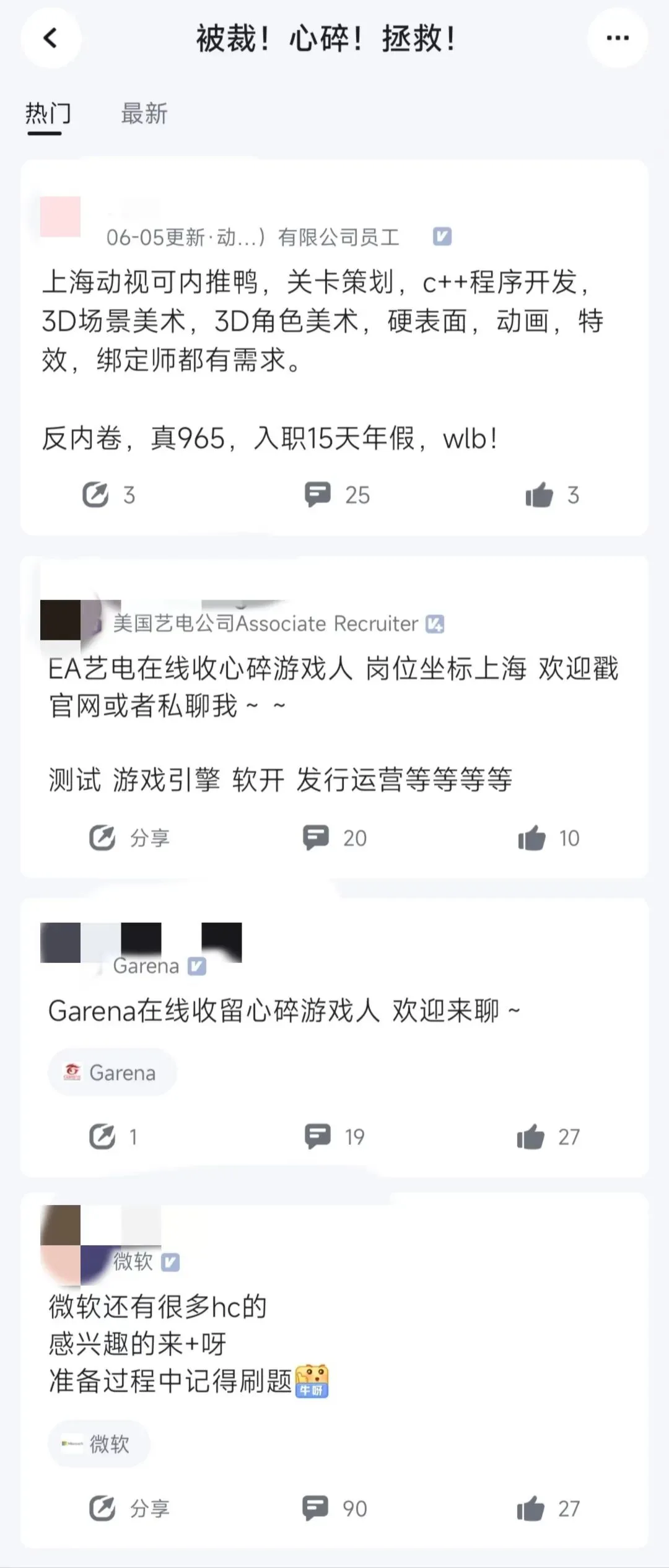Like the Garena post with the thumbs-up icon
The height and width of the screenshot is (1568, 669).
tap(530, 1136)
